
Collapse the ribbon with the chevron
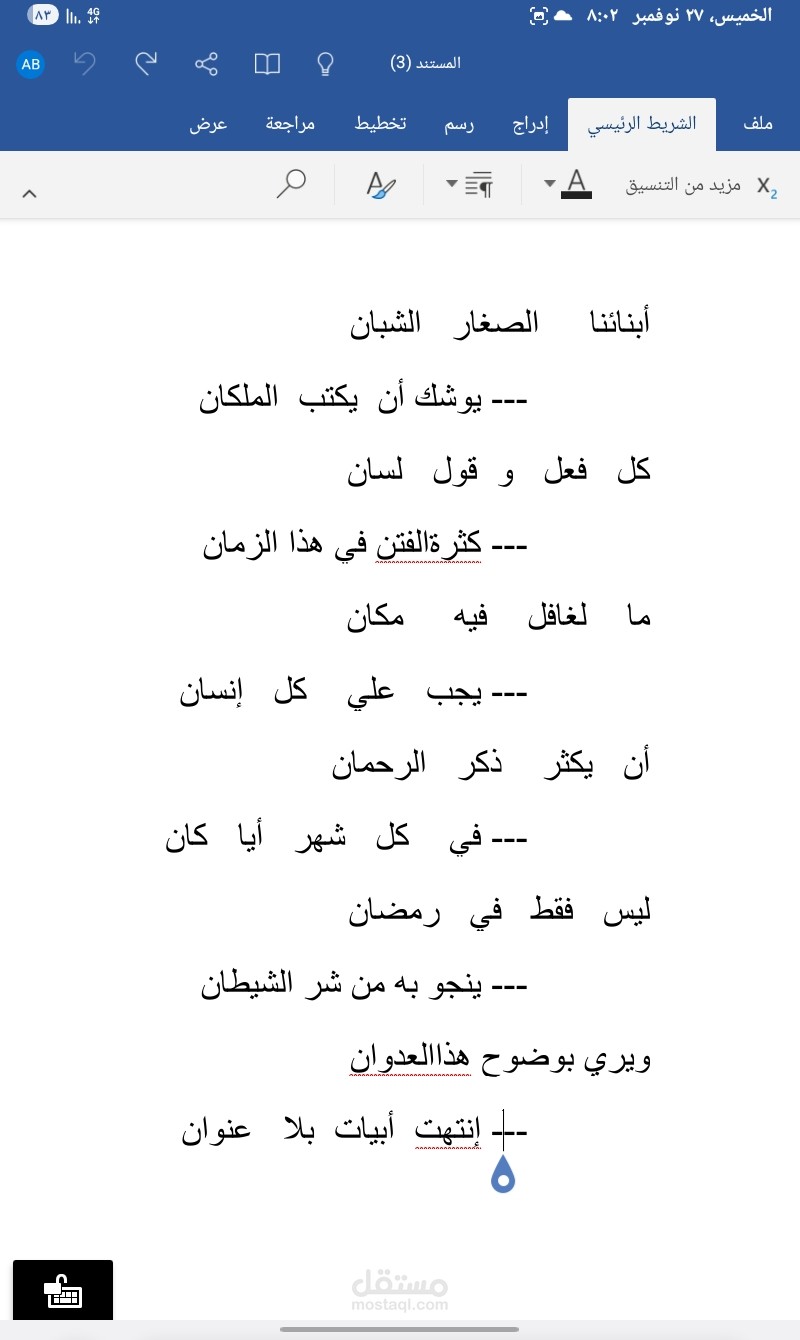pyautogui.click(x=29, y=192)
